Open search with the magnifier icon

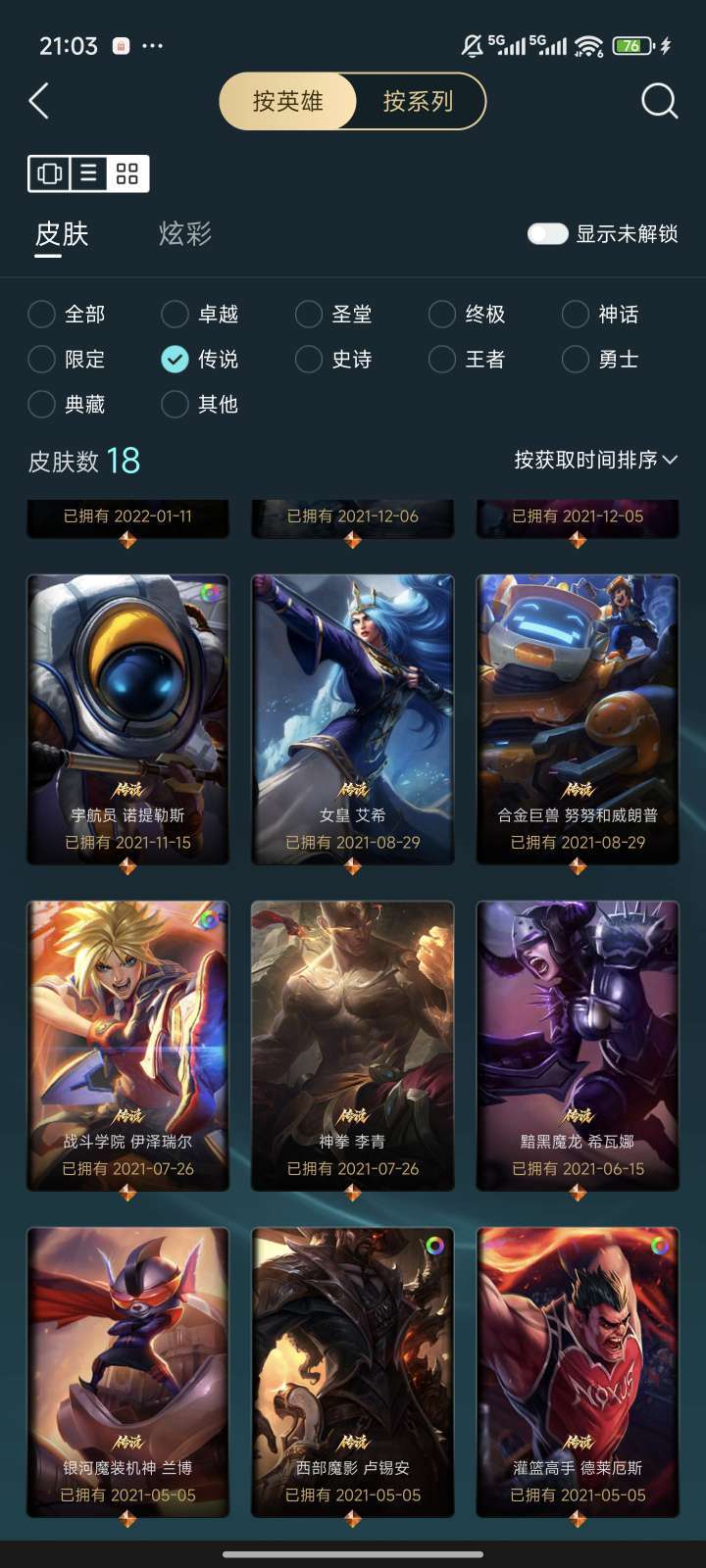[x=661, y=101]
